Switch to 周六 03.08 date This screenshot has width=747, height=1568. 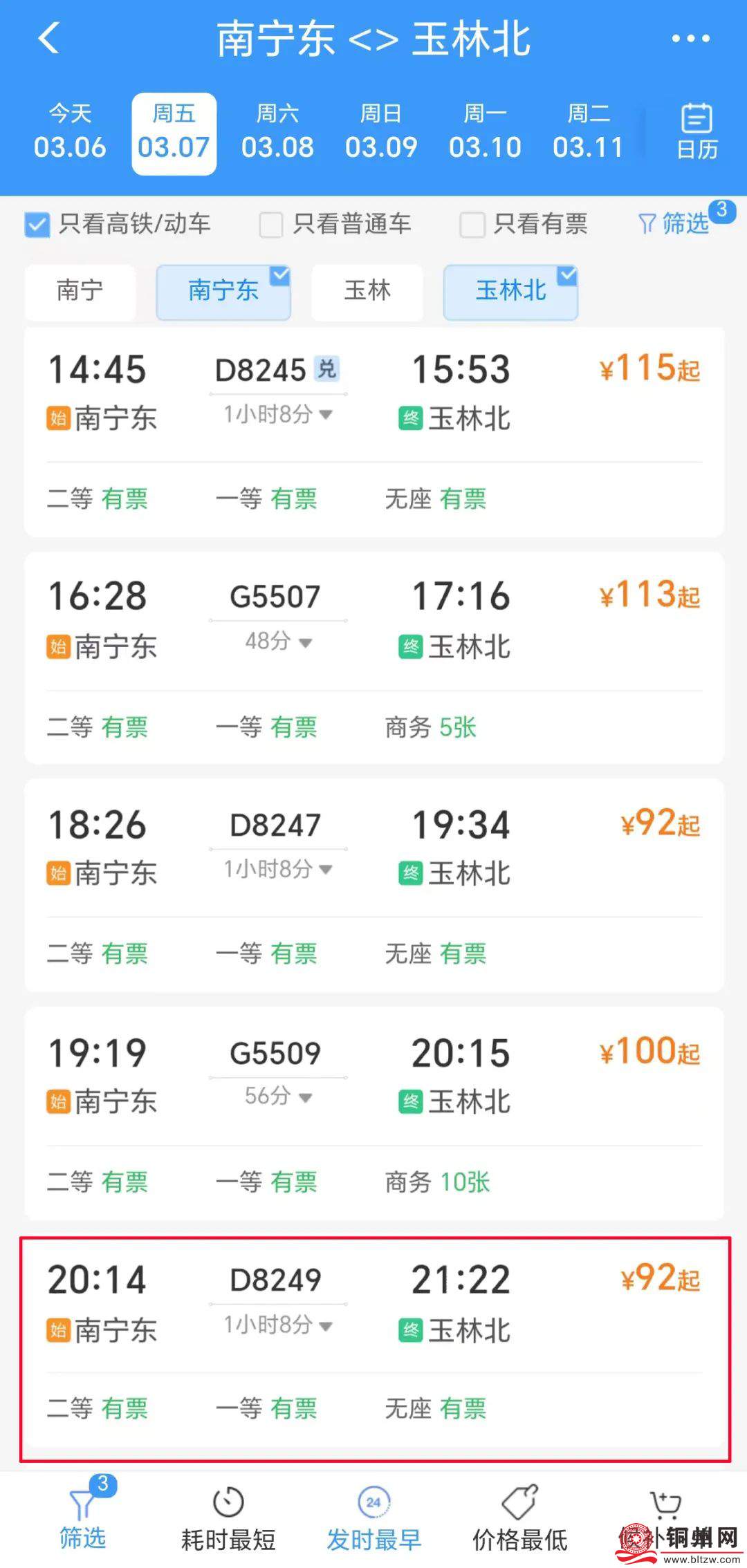pos(277,132)
